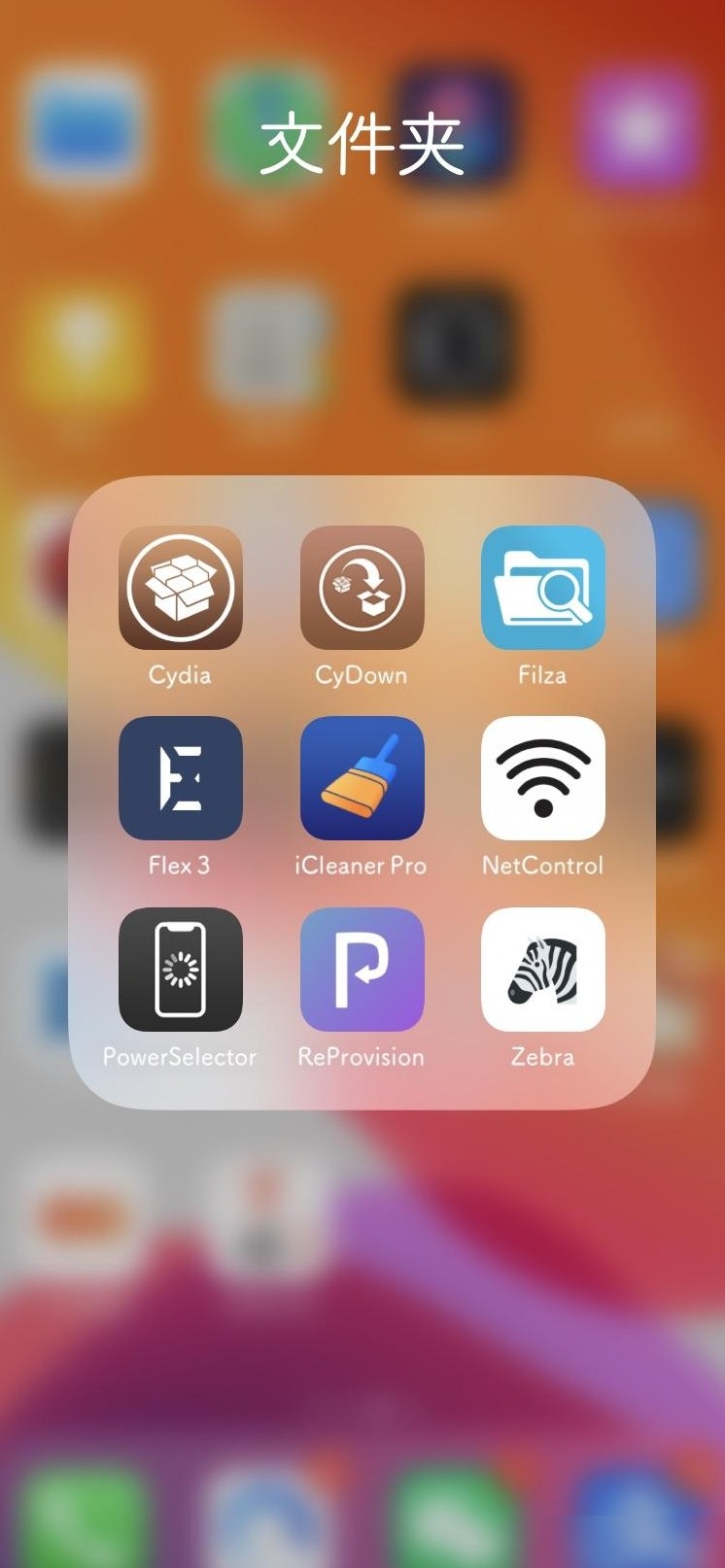Open iCleaner Pro
This screenshot has width=725, height=1568.
coord(362,778)
